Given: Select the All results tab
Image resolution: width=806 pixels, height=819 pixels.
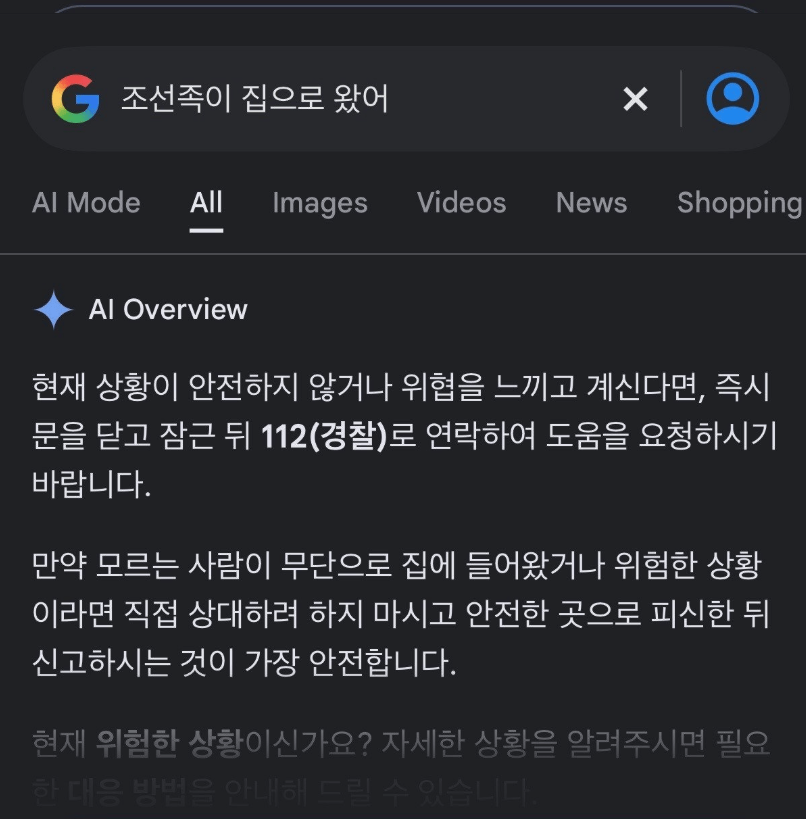Looking at the screenshot, I should click(206, 203).
